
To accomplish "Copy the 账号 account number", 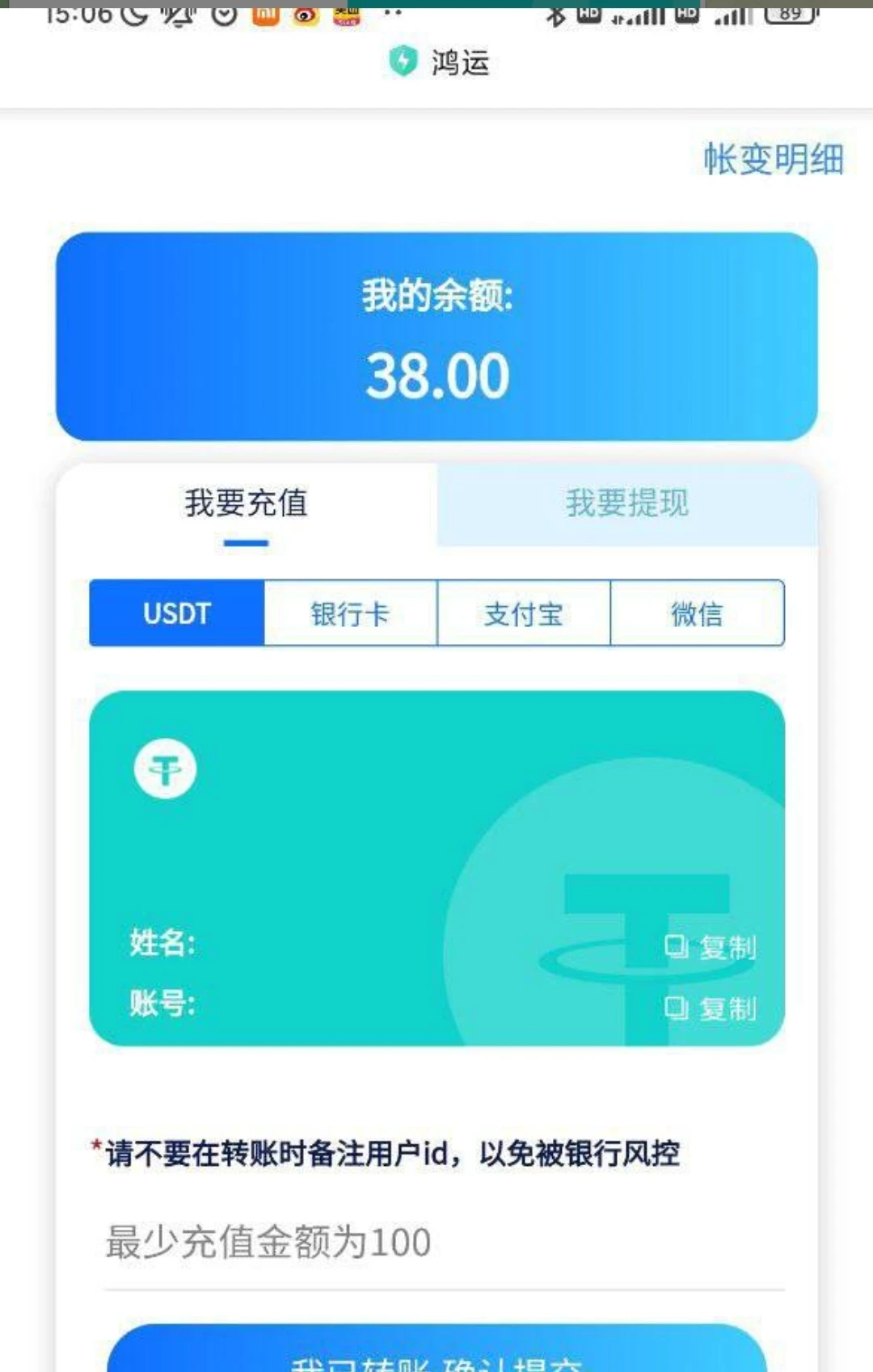I will point(711,1008).
